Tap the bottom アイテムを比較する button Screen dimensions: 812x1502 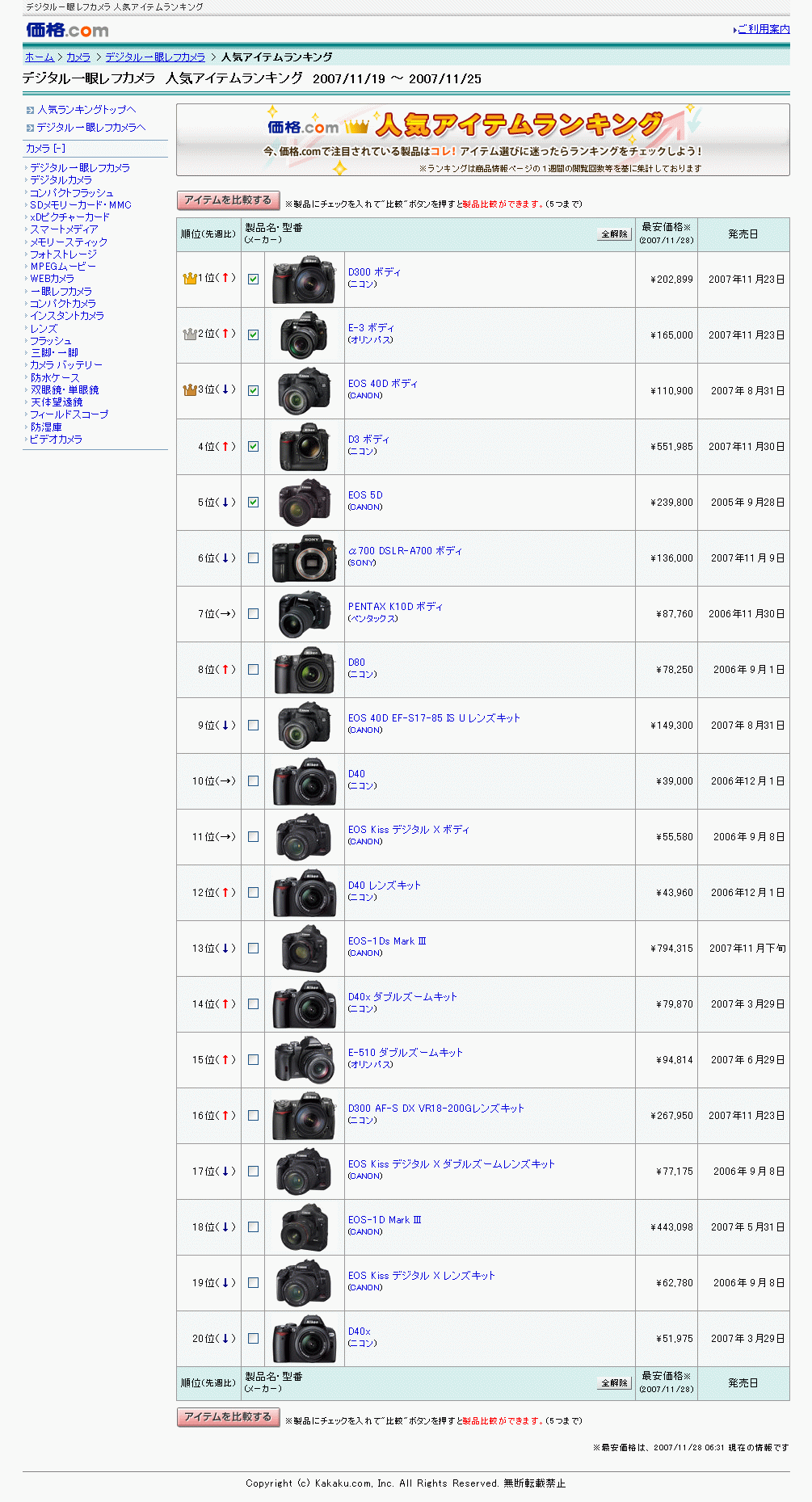(x=229, y=1417)
